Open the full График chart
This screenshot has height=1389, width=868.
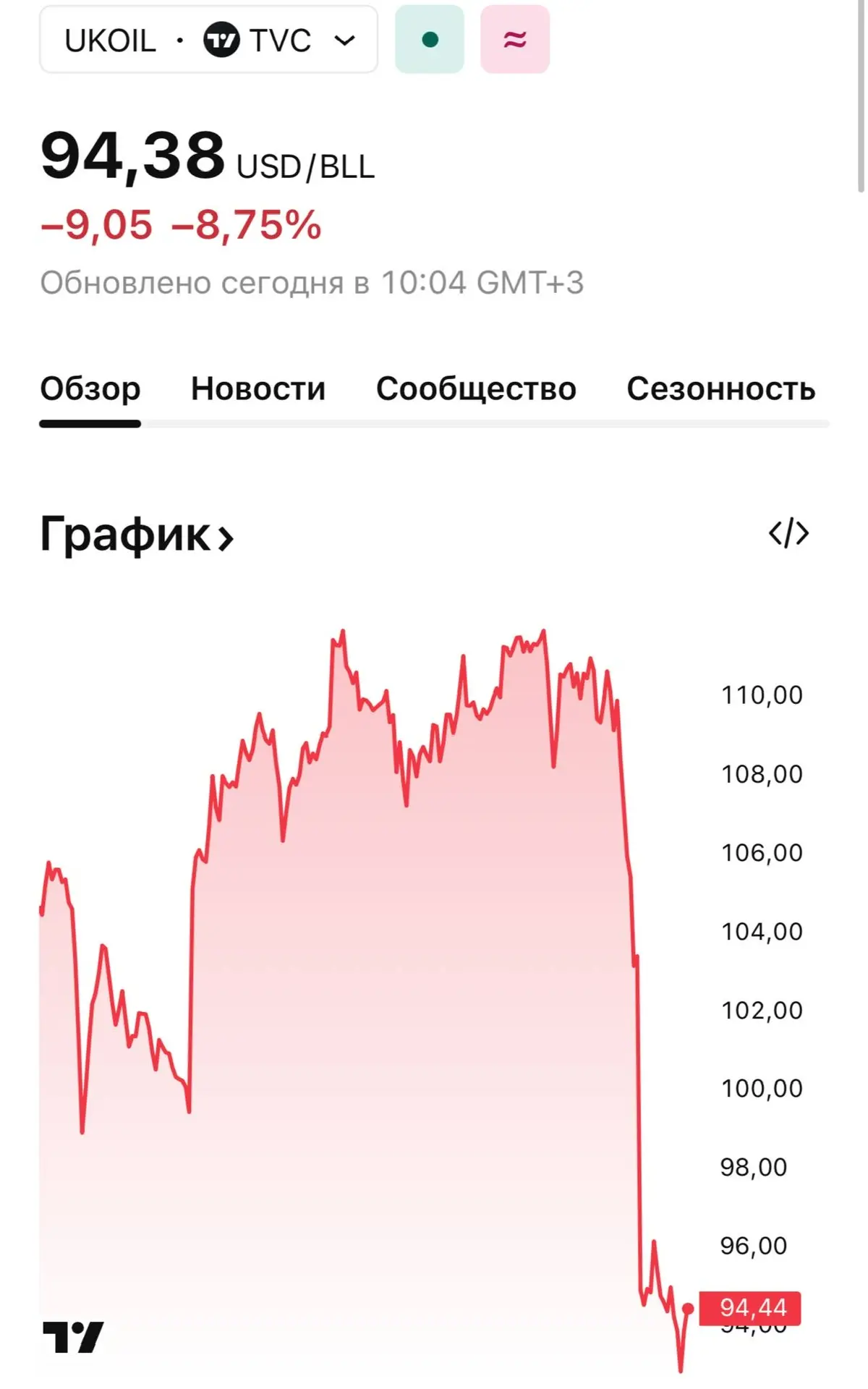coord(137,535)
